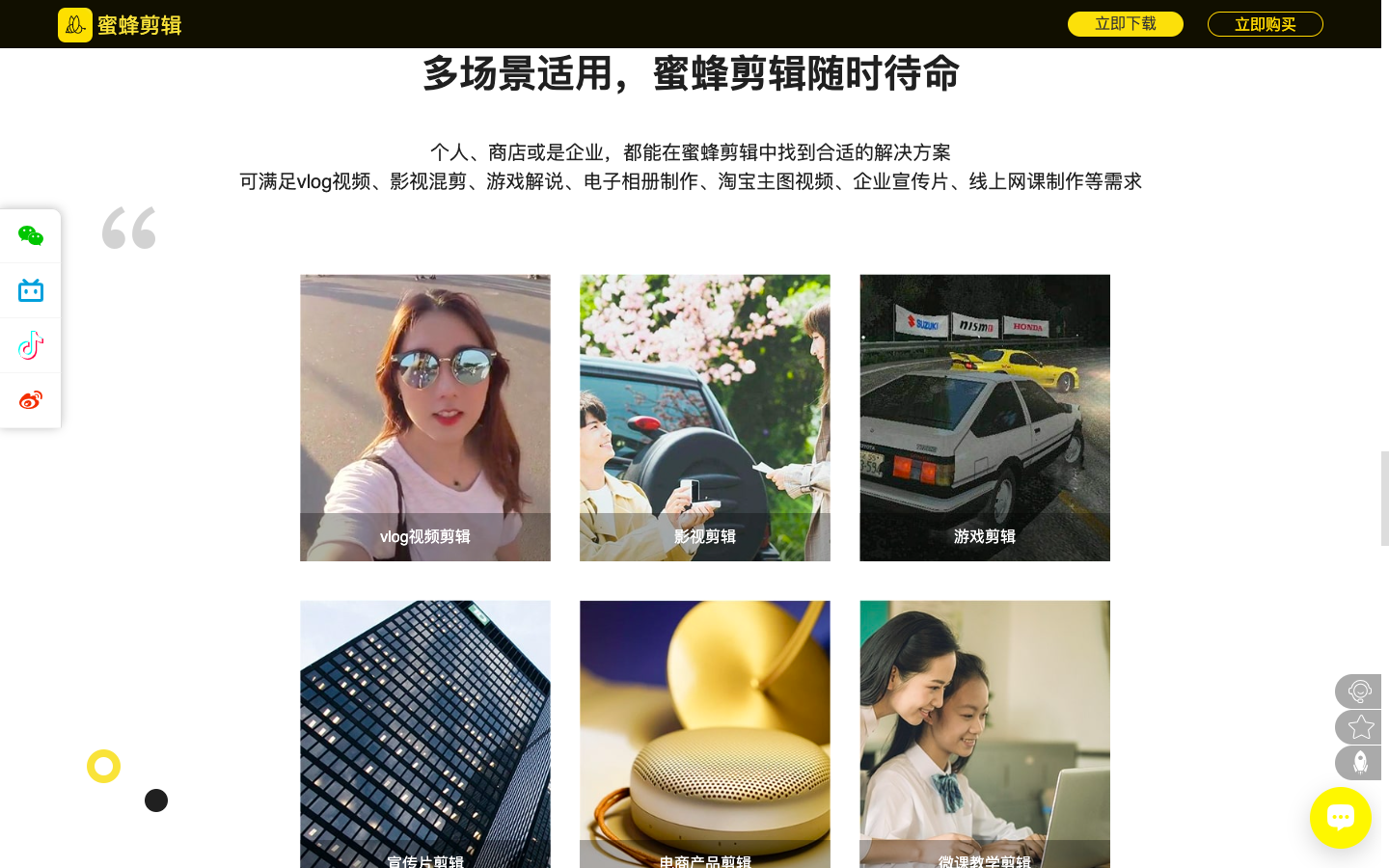Open the 蜜蜂剪辑 logo home link
The height and width of the screenshot is (868, 1389).
tap(120, 24)
